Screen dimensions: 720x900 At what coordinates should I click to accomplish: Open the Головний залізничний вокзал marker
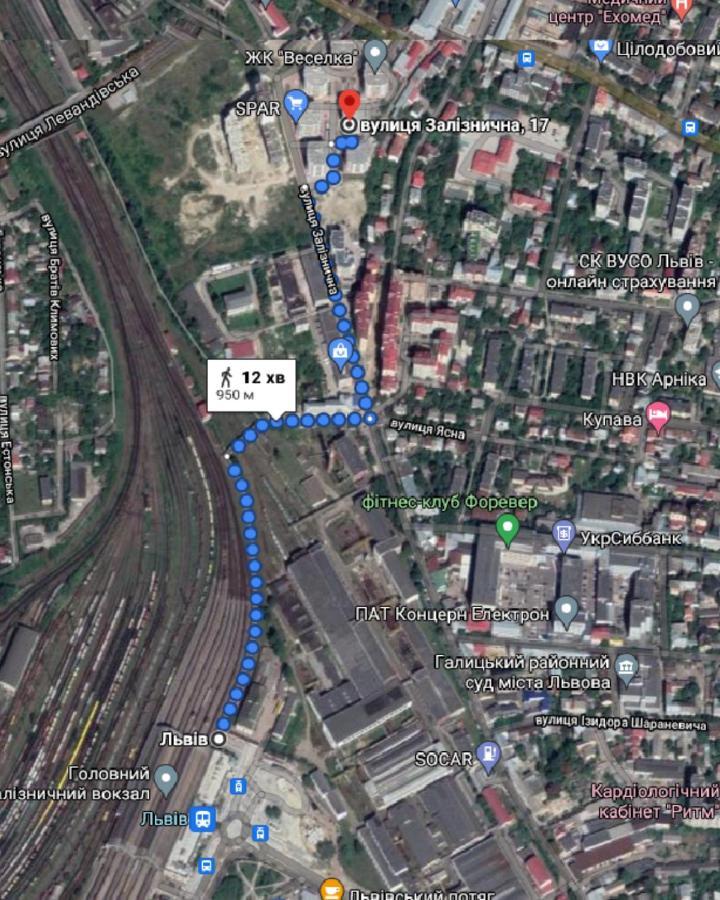[x=166, y=779]
